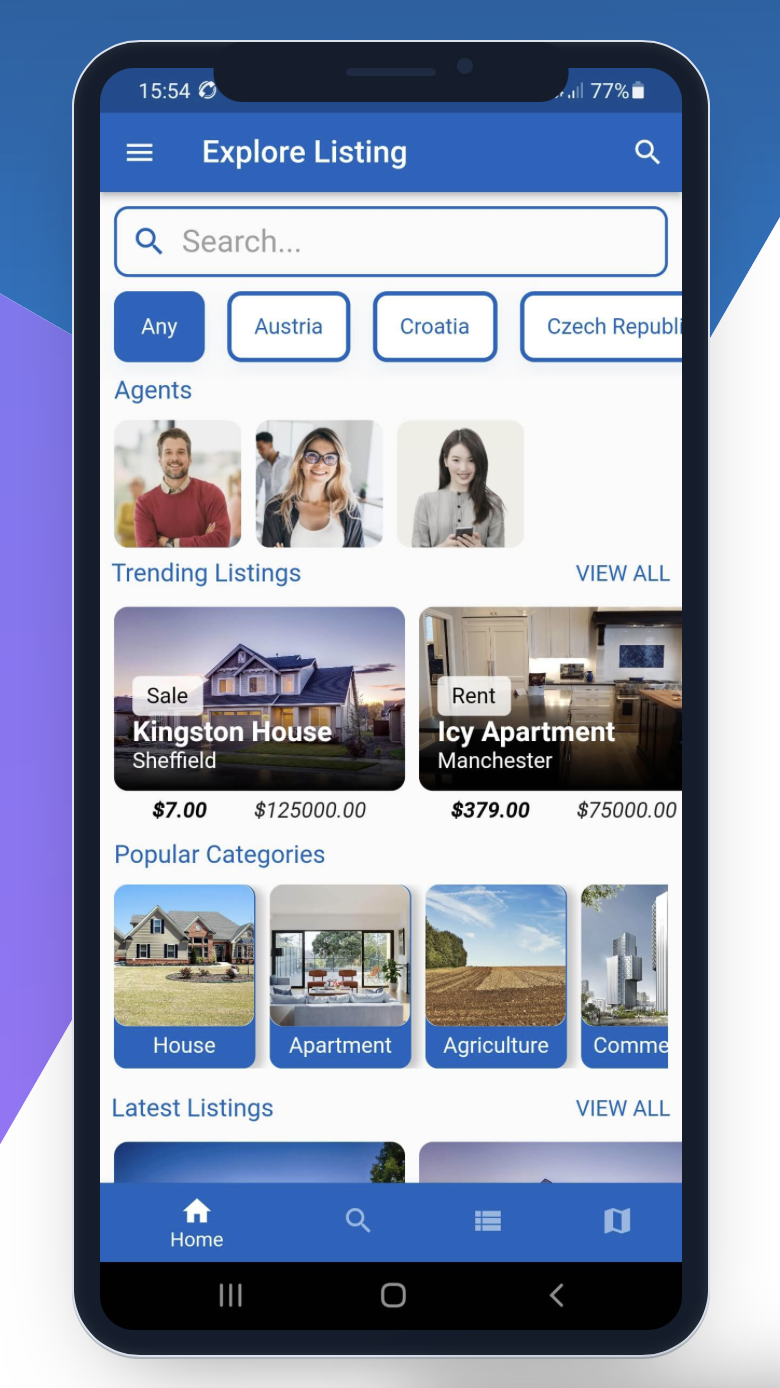Browse the Apartment category
This screenshot has height=1388, width=780.
pyautogui.click(x=340, y=975)
